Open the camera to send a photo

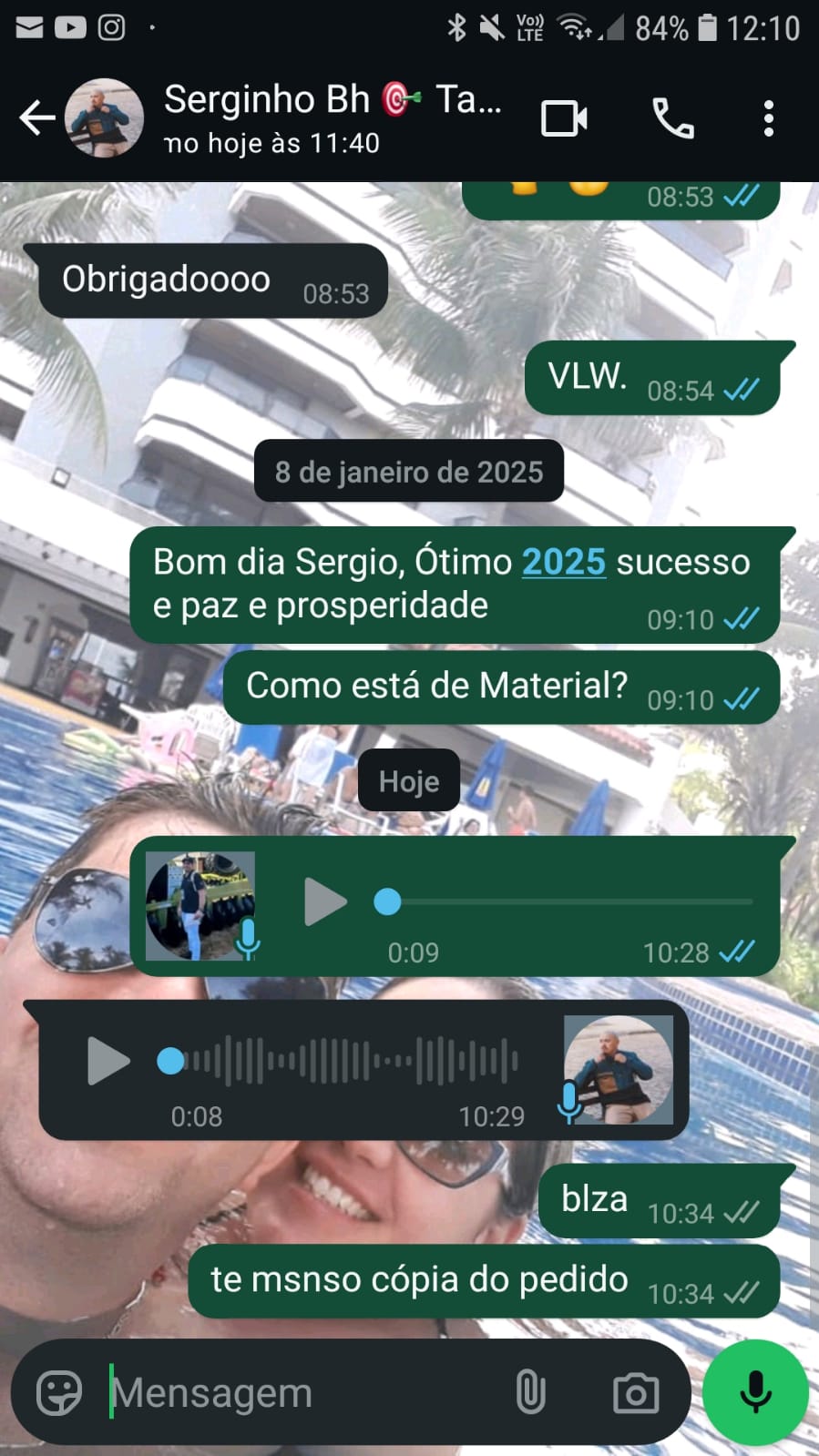(636, 1393)
